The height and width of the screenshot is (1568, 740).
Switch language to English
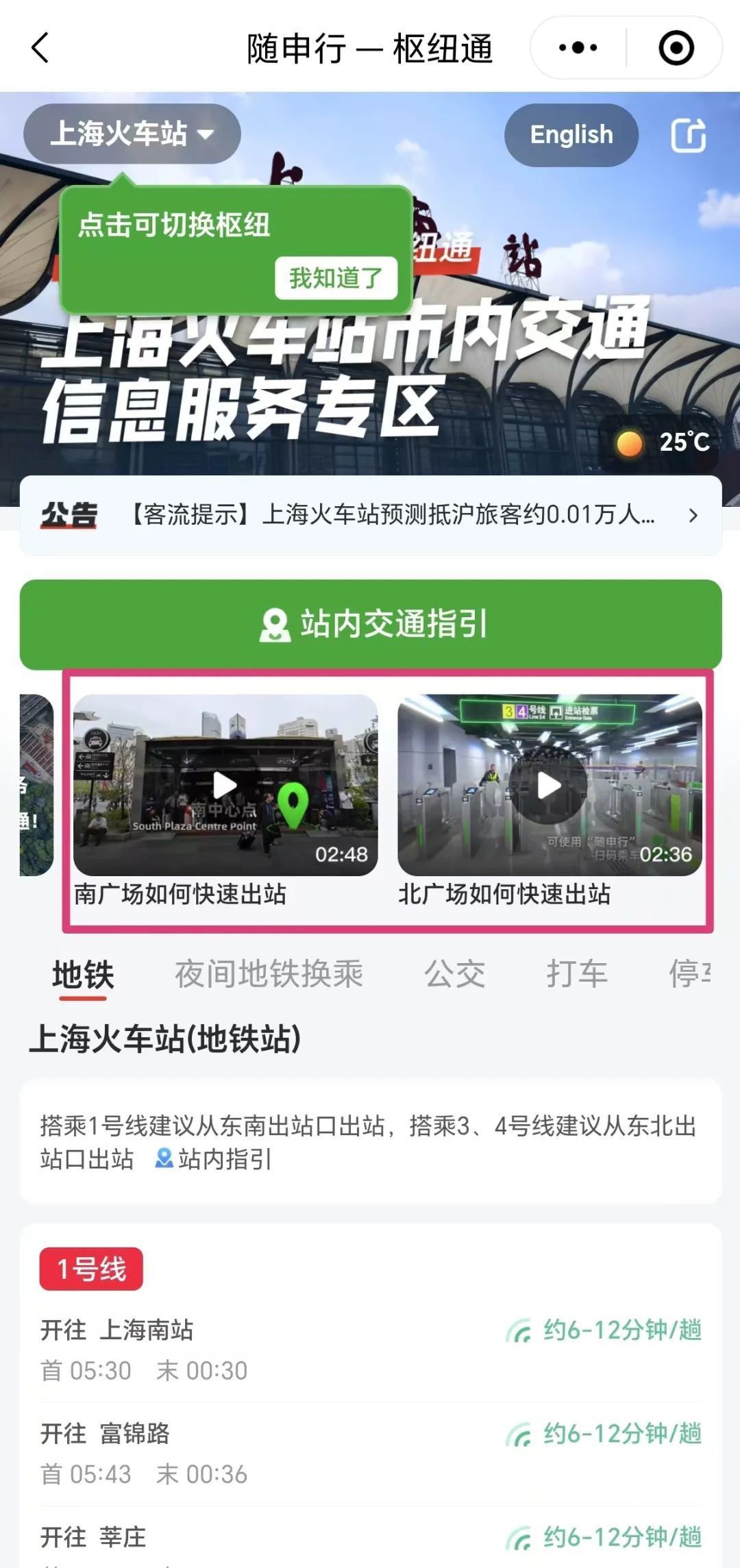click(571, 134)
